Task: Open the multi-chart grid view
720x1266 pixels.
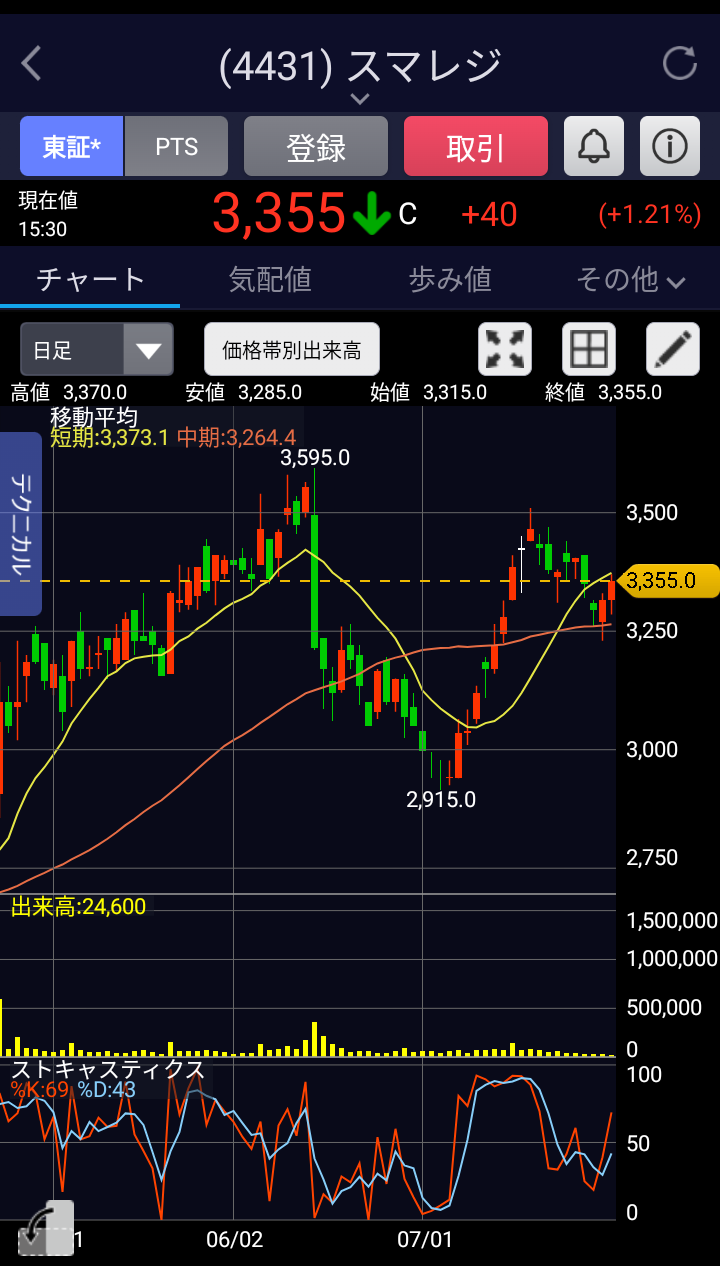Action: click(589, 349)
